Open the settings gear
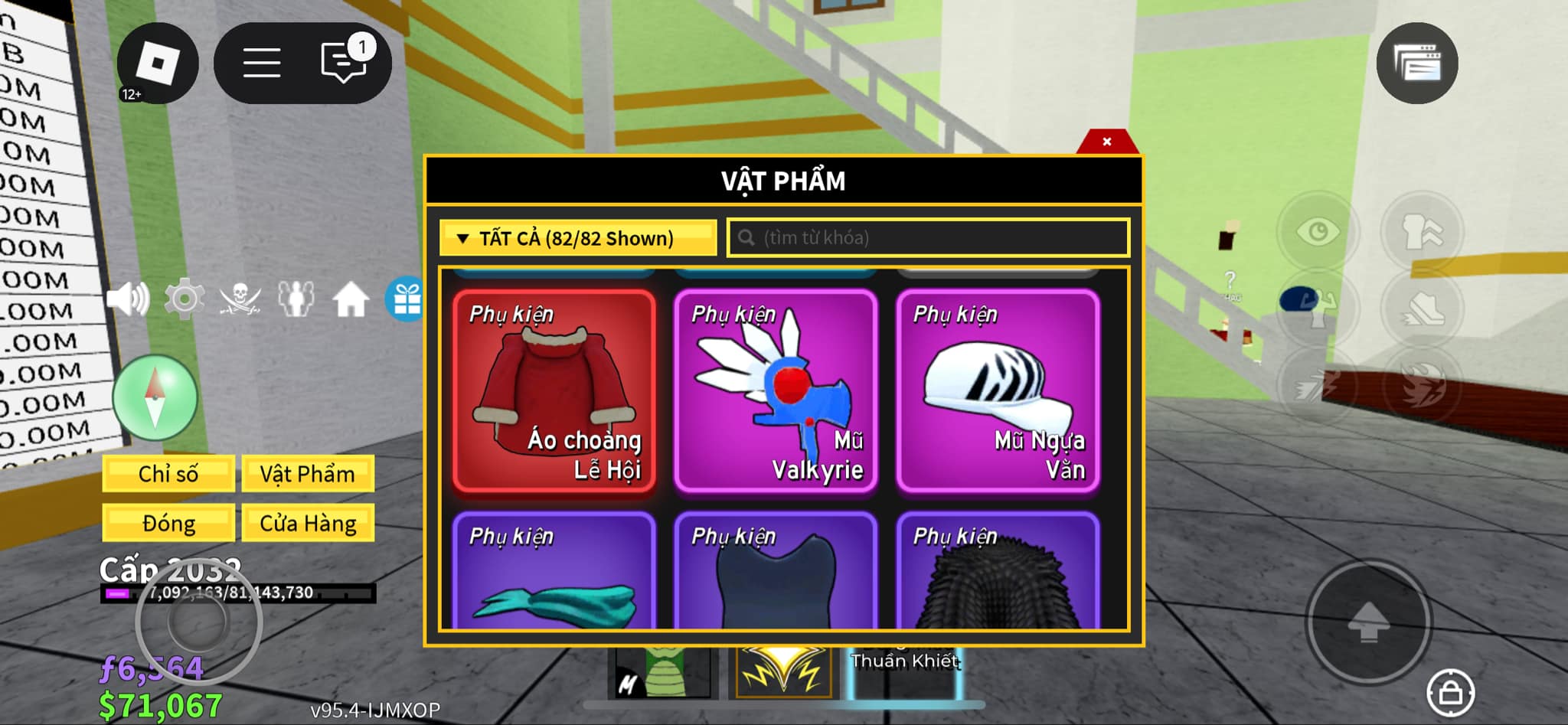Image resolution: width=1568 pixels, height=725 pixels. pos(185,299)
